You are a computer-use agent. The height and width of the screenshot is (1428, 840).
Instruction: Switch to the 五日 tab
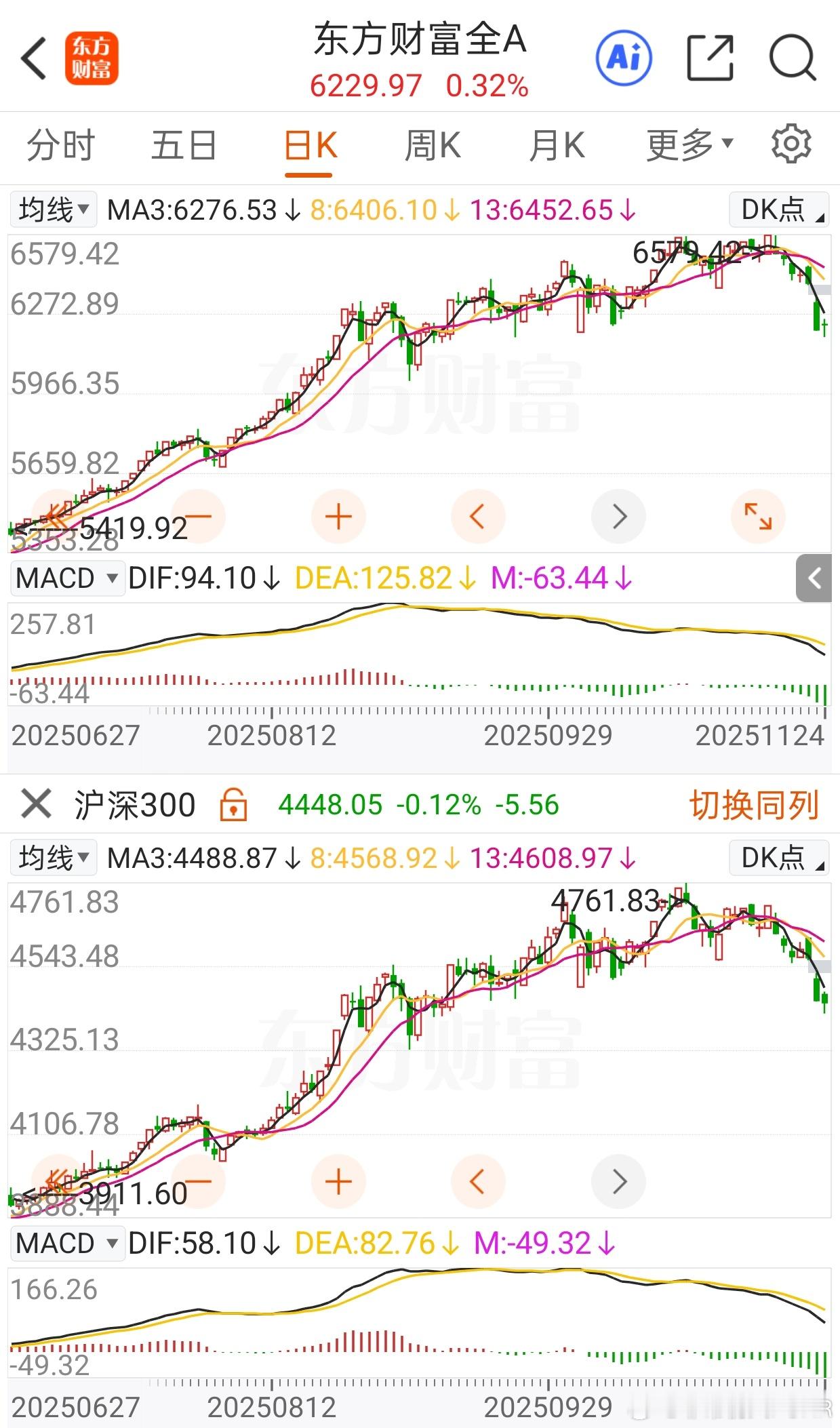pos(184,145)
